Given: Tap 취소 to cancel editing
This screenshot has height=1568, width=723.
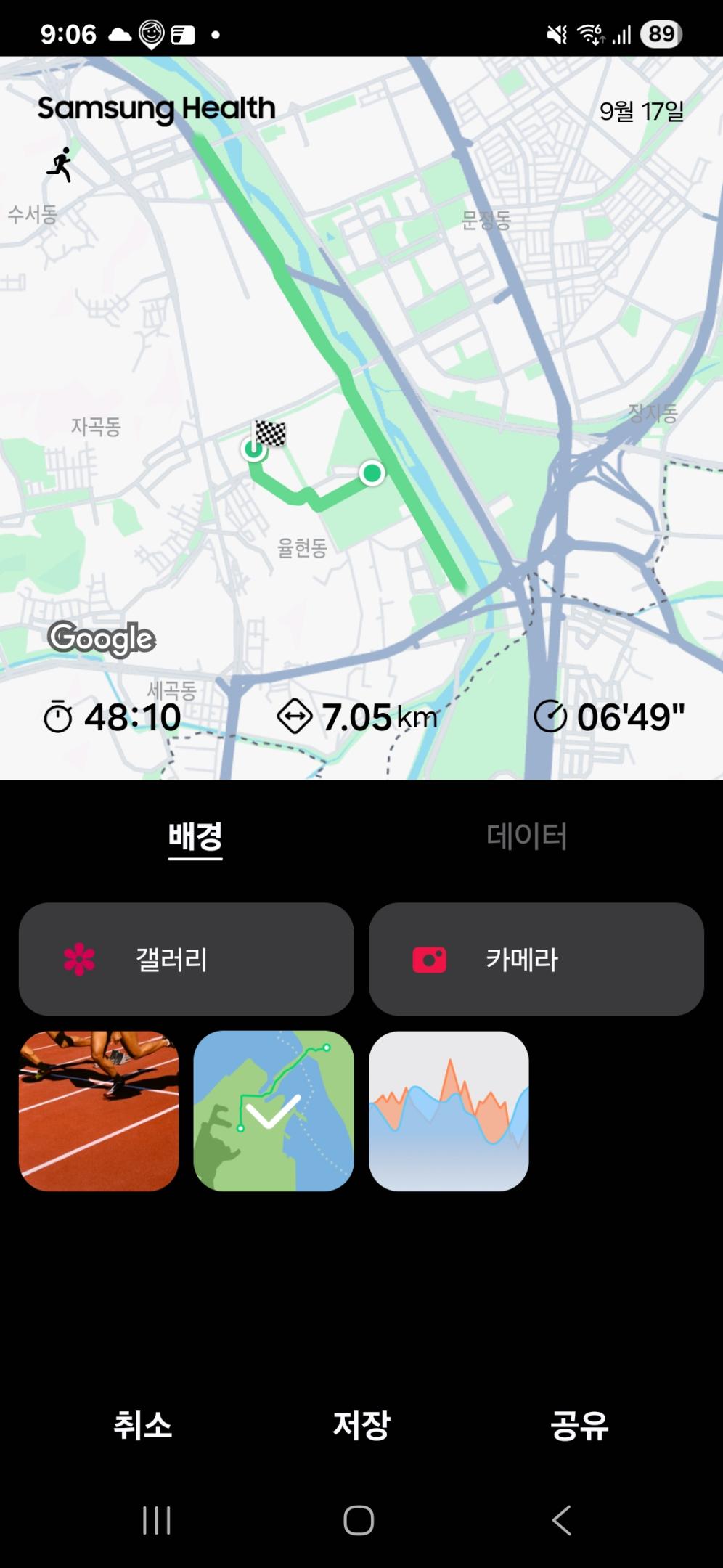Looking at the screenshot, I should click(x=143, y=1424).
